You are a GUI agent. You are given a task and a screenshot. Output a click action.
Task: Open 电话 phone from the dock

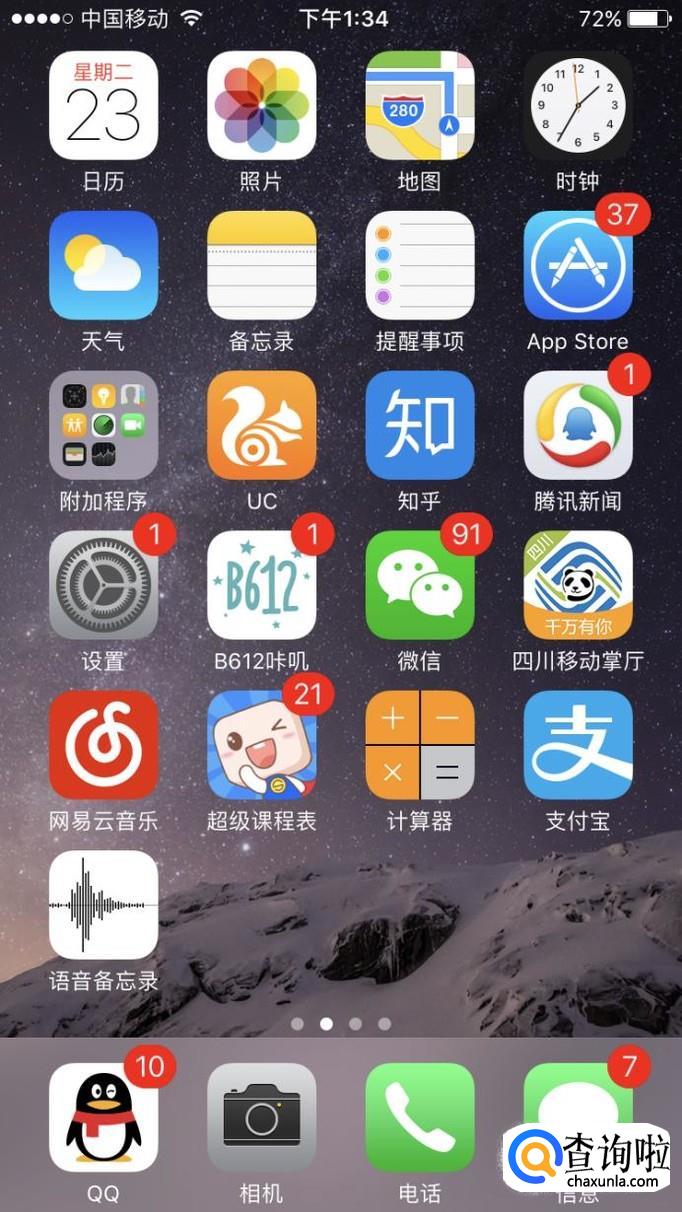pyautogui.click(x=419, y=1117)
